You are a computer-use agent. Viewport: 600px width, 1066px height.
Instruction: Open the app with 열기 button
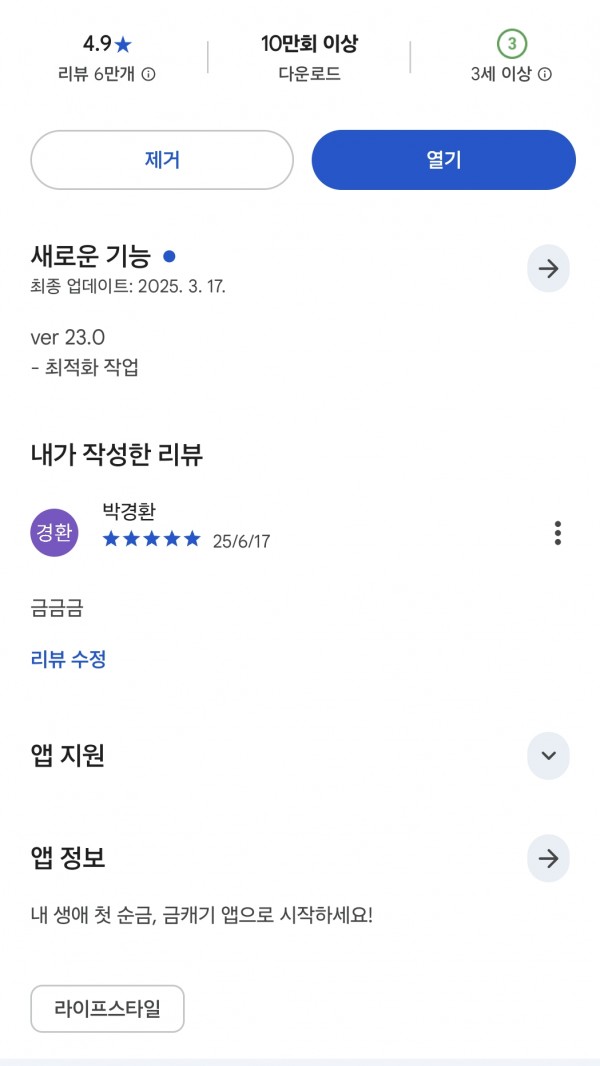[x=444, y=160]
